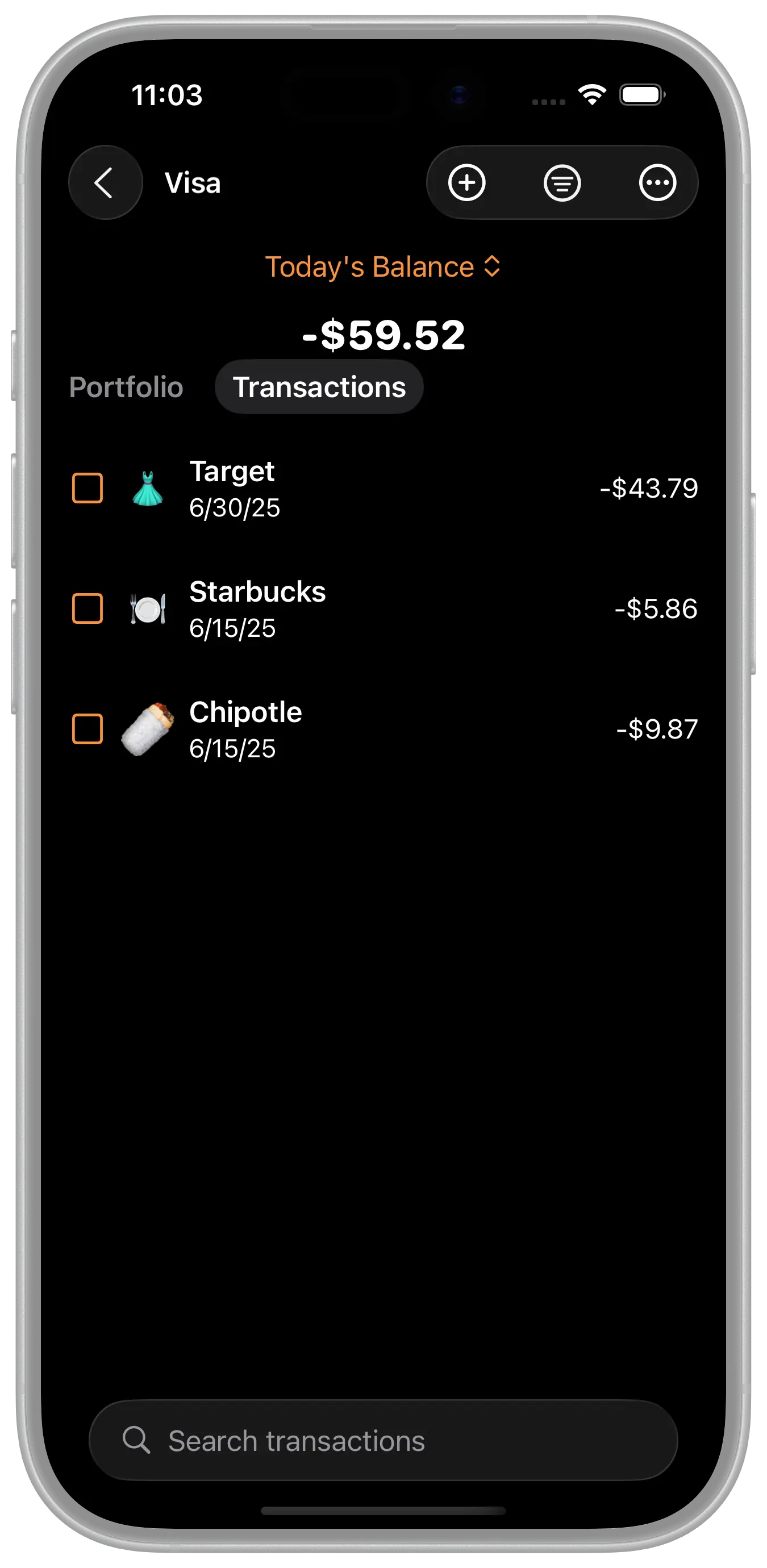
Task: Tick the Chipotle transaction checkbox
Action: pos(87,729)
